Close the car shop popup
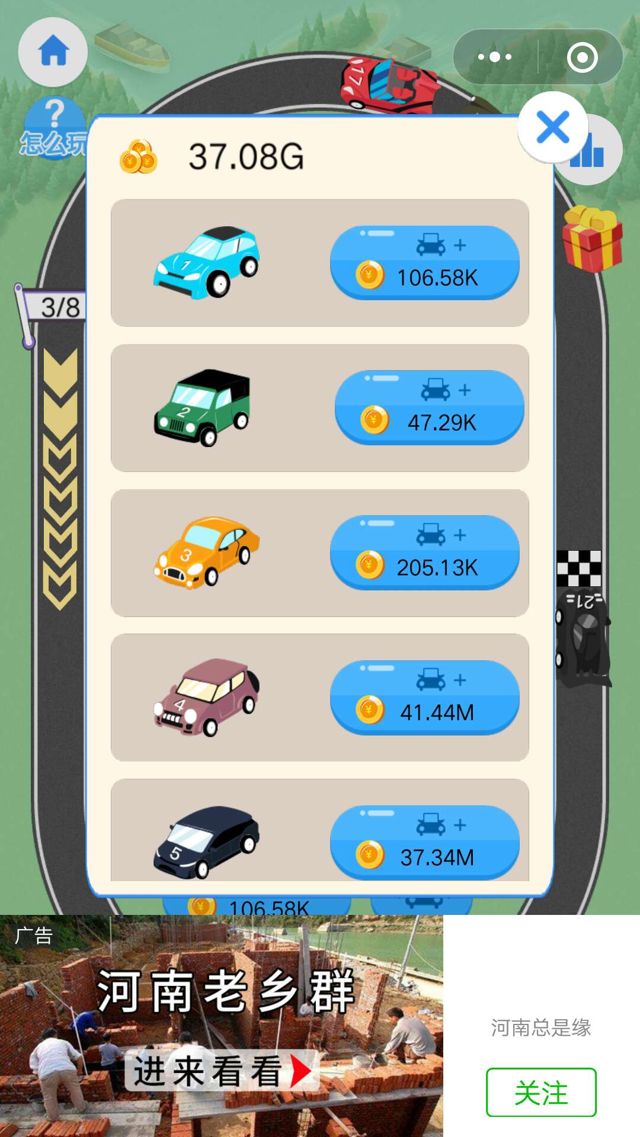The width and height of the screenshot is (640, 1137). pyautogui.click(x=552, y=127)
